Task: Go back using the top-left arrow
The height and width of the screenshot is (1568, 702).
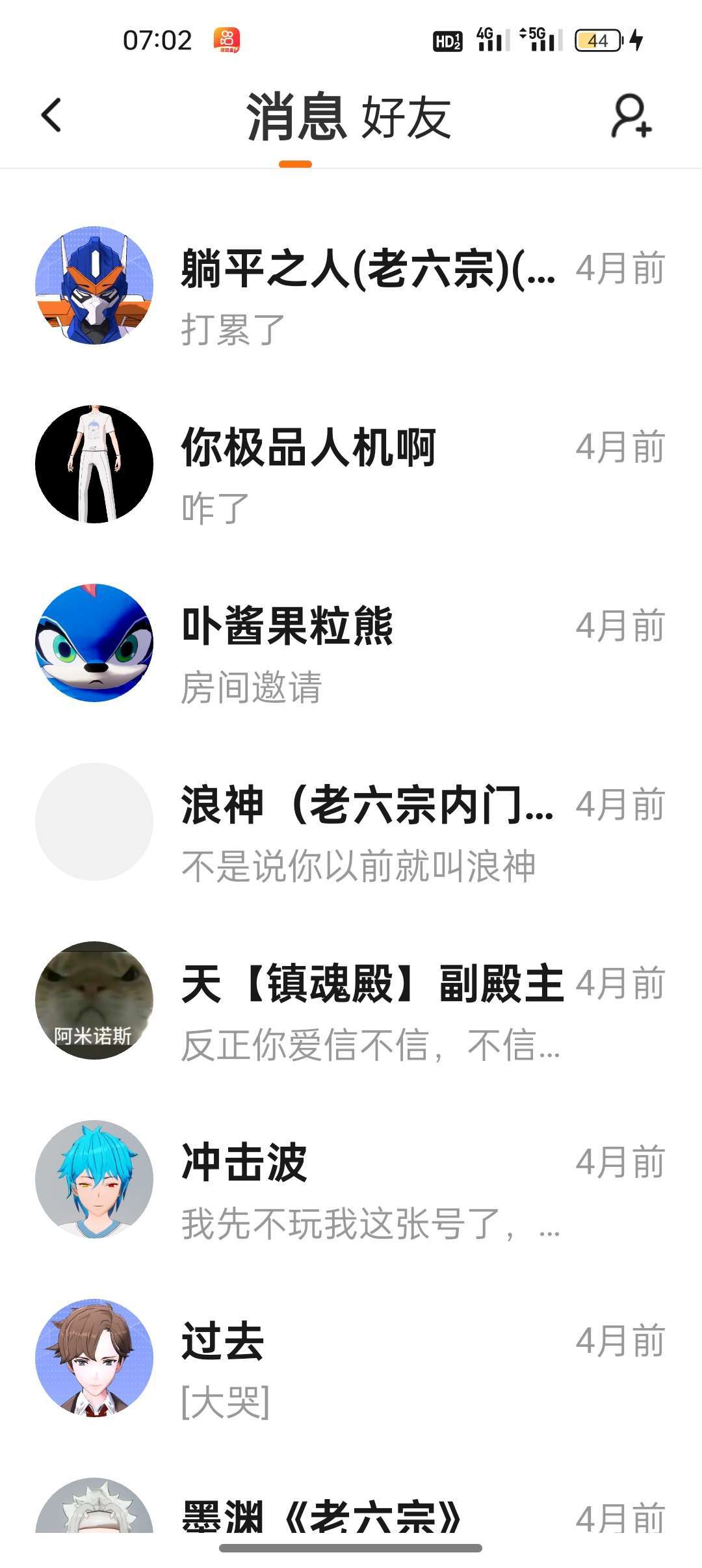Action: pyautogui.click(x=51, y=116)
